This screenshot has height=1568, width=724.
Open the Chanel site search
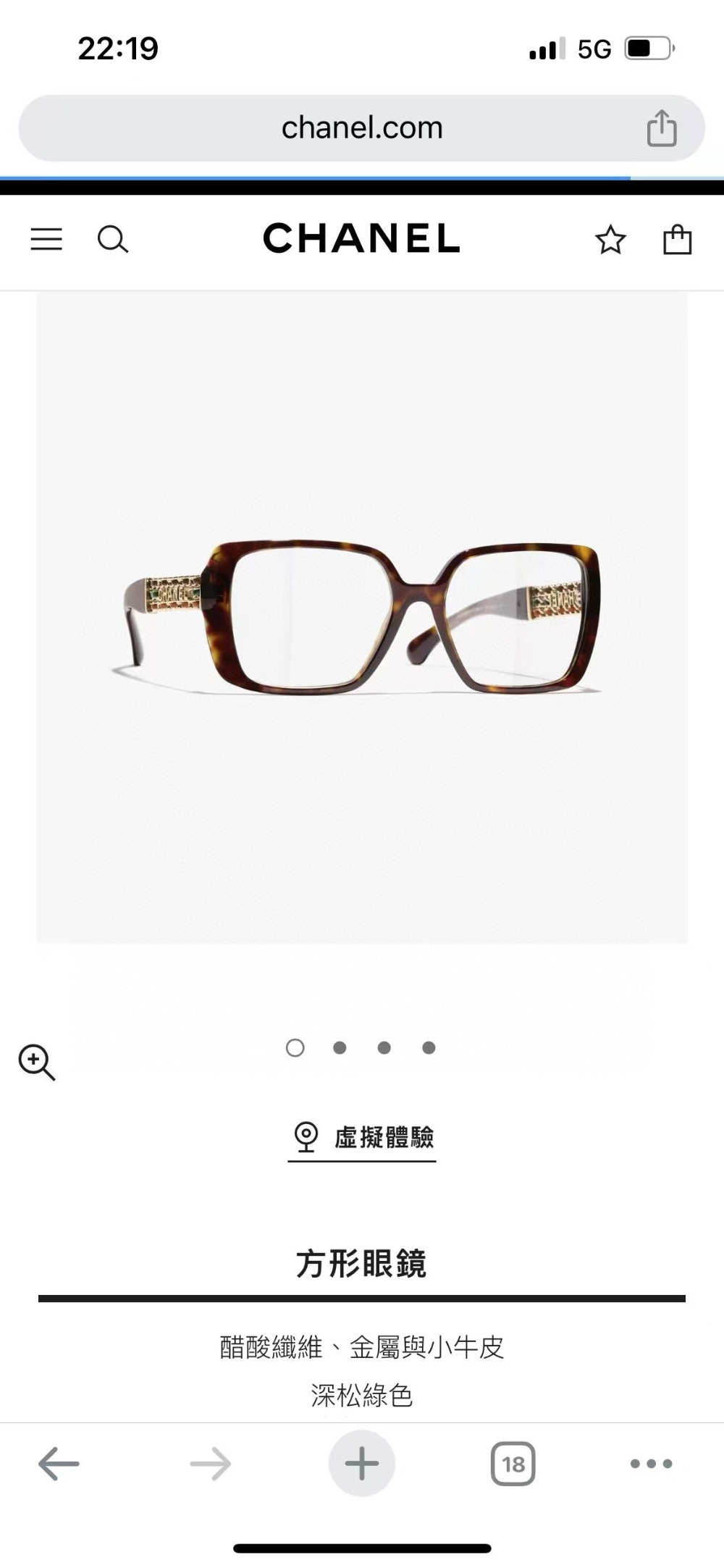pyautogui.click(x=113, y=239)
